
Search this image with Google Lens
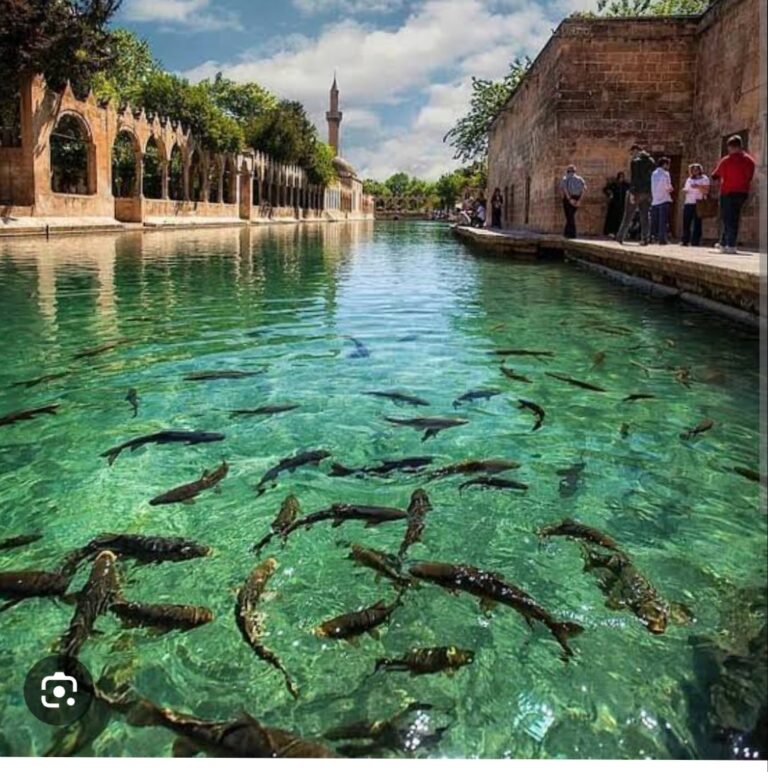[x=59, y=690]
